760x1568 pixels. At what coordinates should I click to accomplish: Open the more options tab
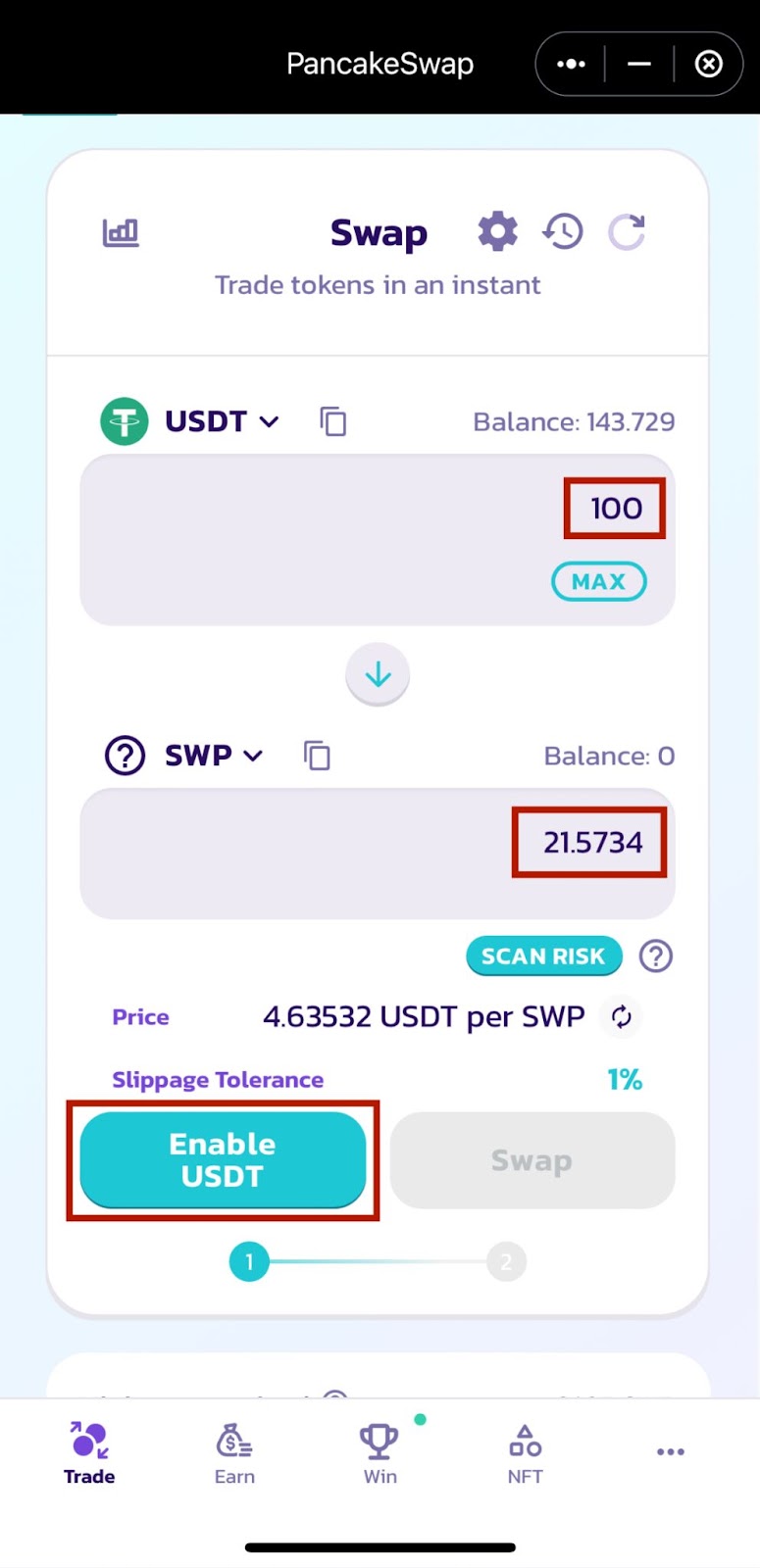[670, 1452]
